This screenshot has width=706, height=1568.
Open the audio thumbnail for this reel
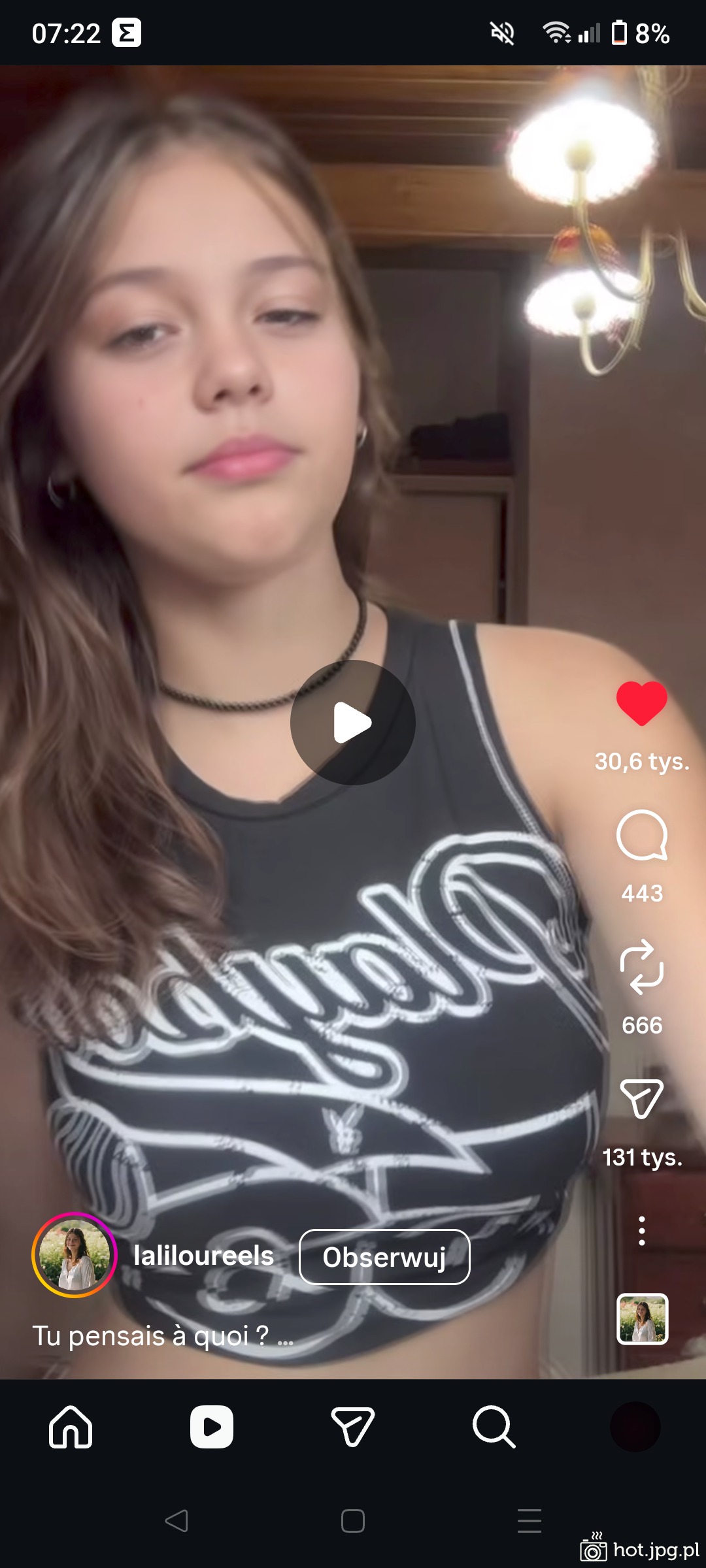[x=642, y=1318]
